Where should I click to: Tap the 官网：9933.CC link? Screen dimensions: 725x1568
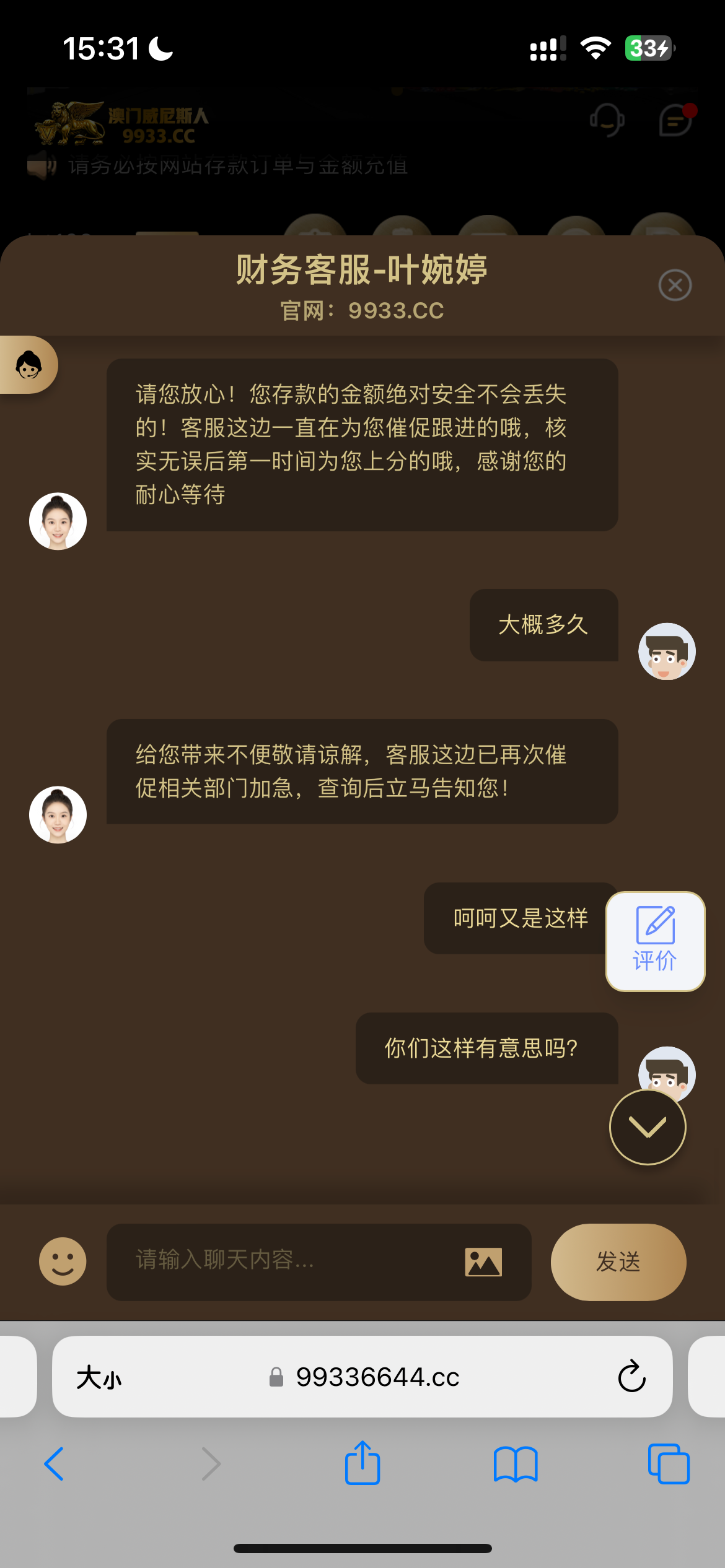point(362,310)
